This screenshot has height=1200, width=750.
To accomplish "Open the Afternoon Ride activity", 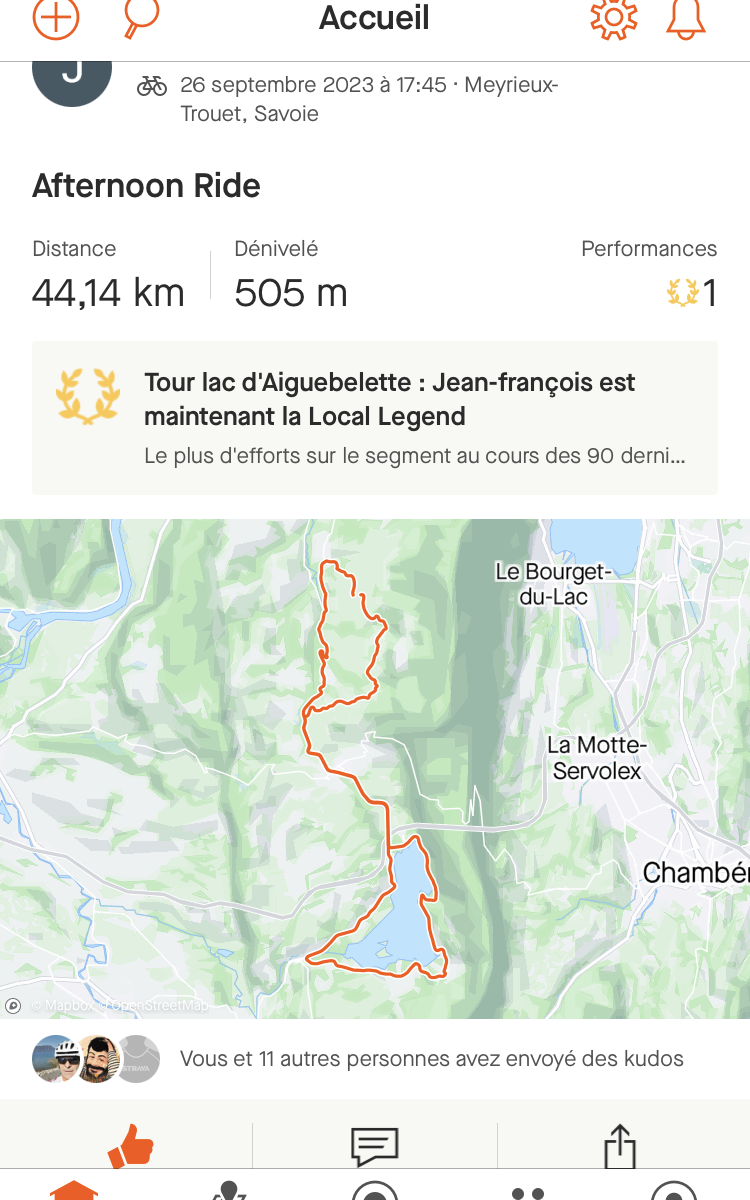I will [146, 186].
